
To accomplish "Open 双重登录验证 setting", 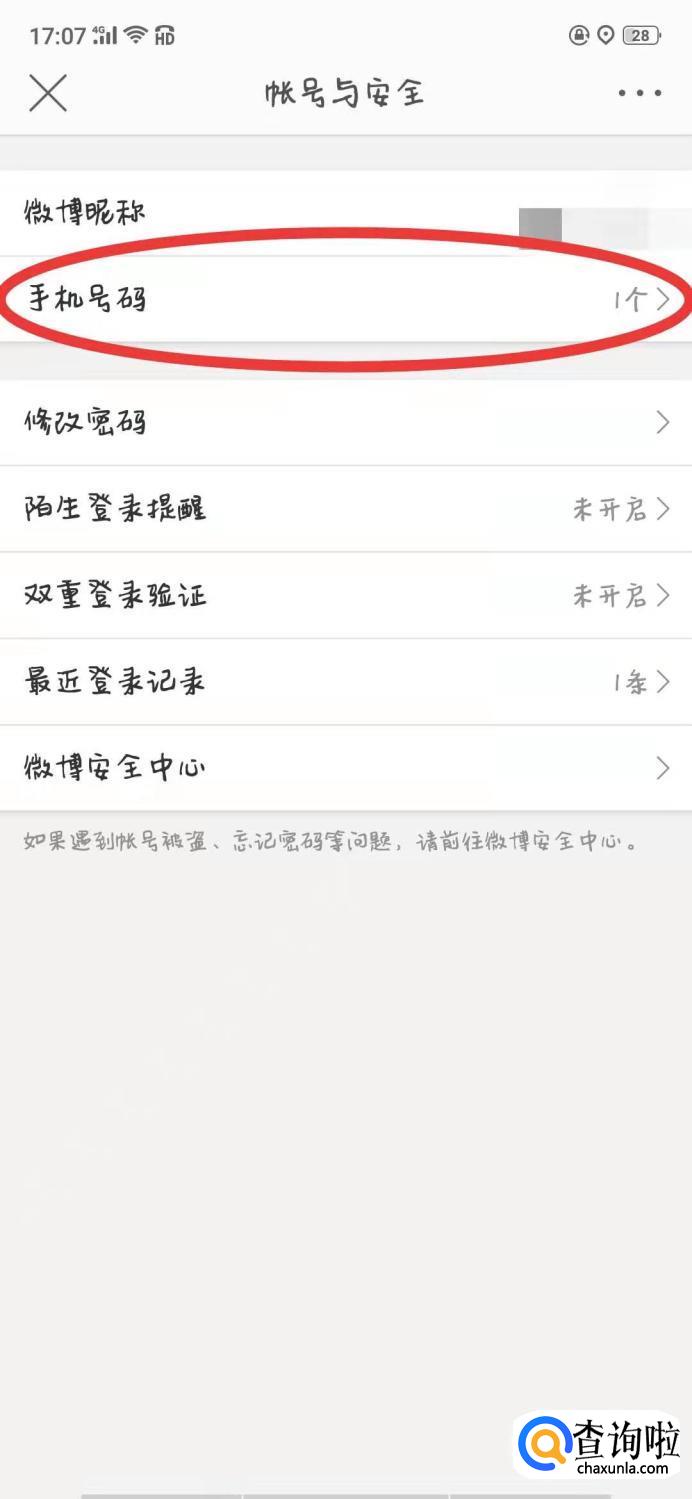I will coord(346,596).
